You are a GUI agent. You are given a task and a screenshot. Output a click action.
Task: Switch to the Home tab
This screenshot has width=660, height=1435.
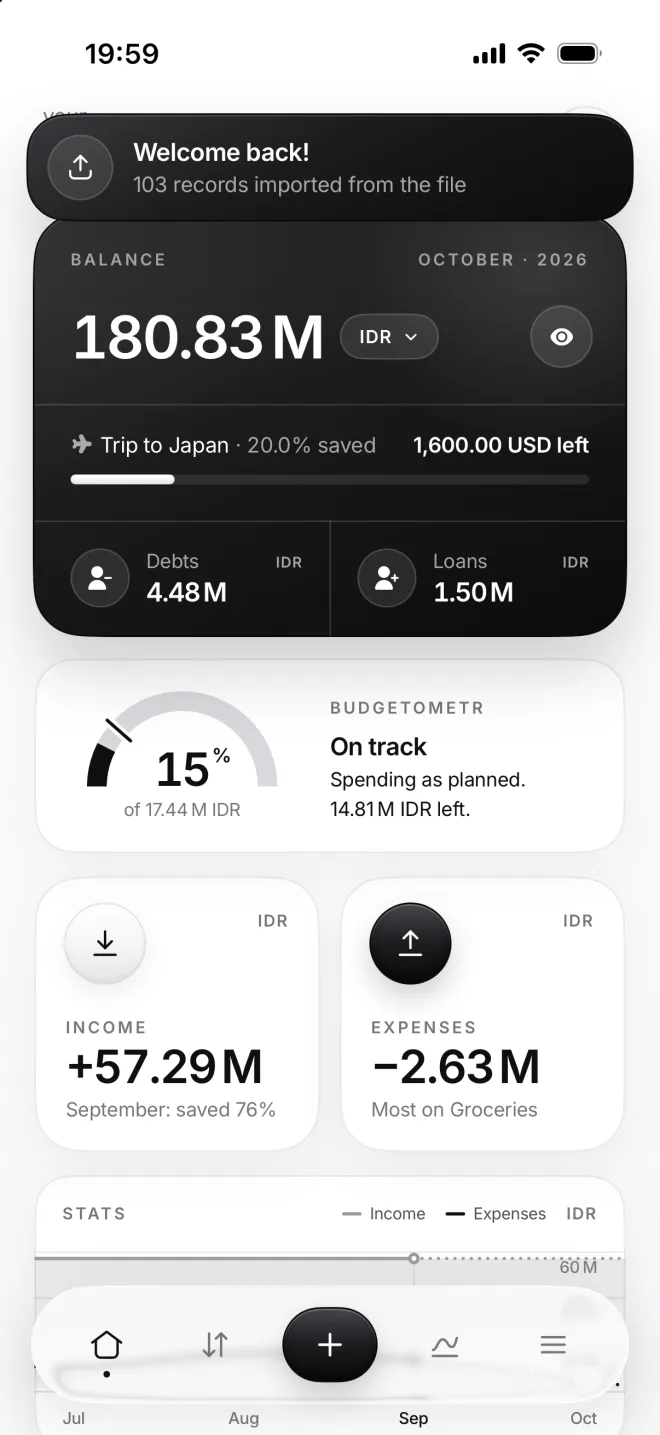pyautogui.click(x=107, y=1346)
